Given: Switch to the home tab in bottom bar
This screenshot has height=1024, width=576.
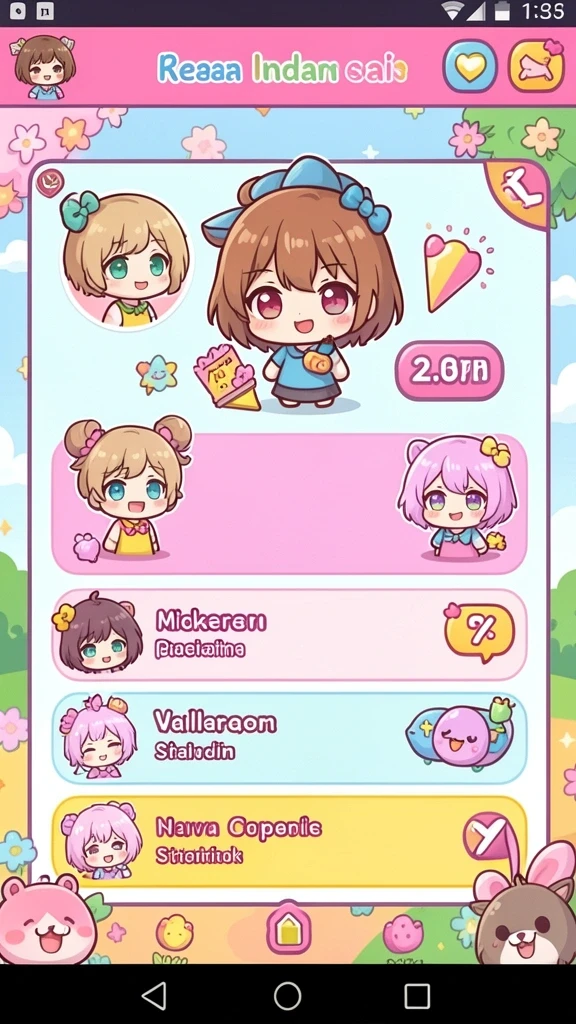Looking at the screenshot, I should coord(288,929).
